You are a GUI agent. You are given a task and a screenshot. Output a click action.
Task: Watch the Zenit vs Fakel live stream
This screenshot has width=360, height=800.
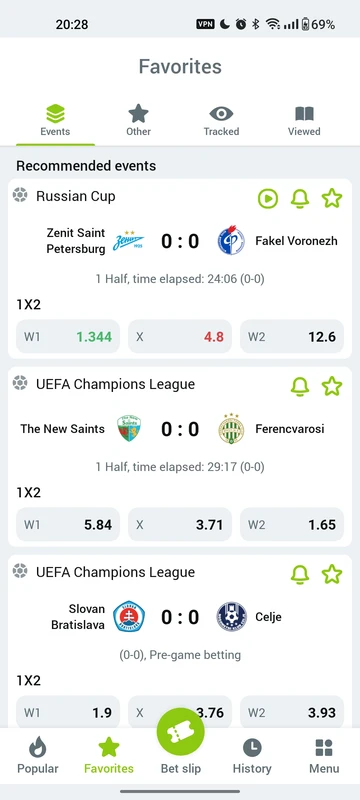coord(268,198)
